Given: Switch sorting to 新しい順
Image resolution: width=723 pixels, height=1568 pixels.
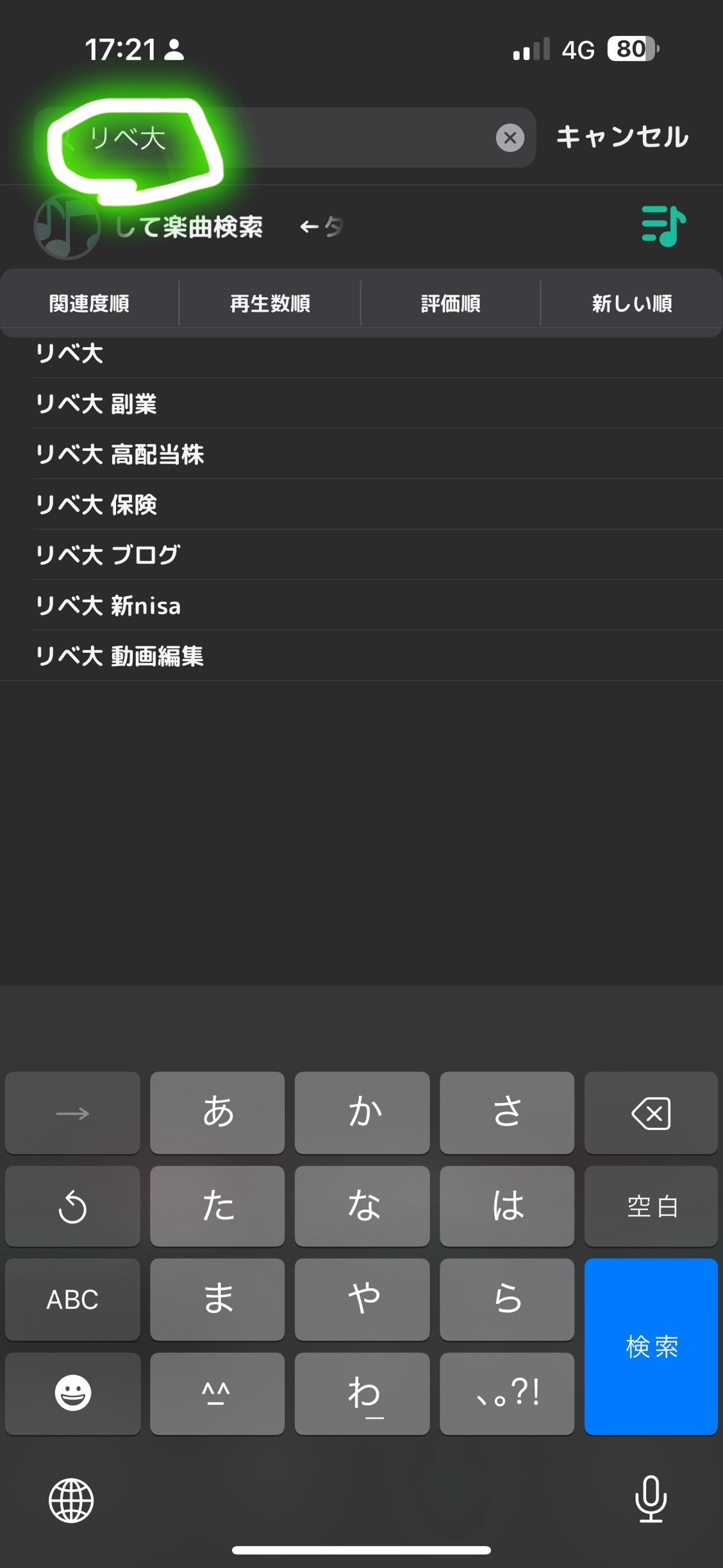Looking at the screenshot, I should [632, 303].
